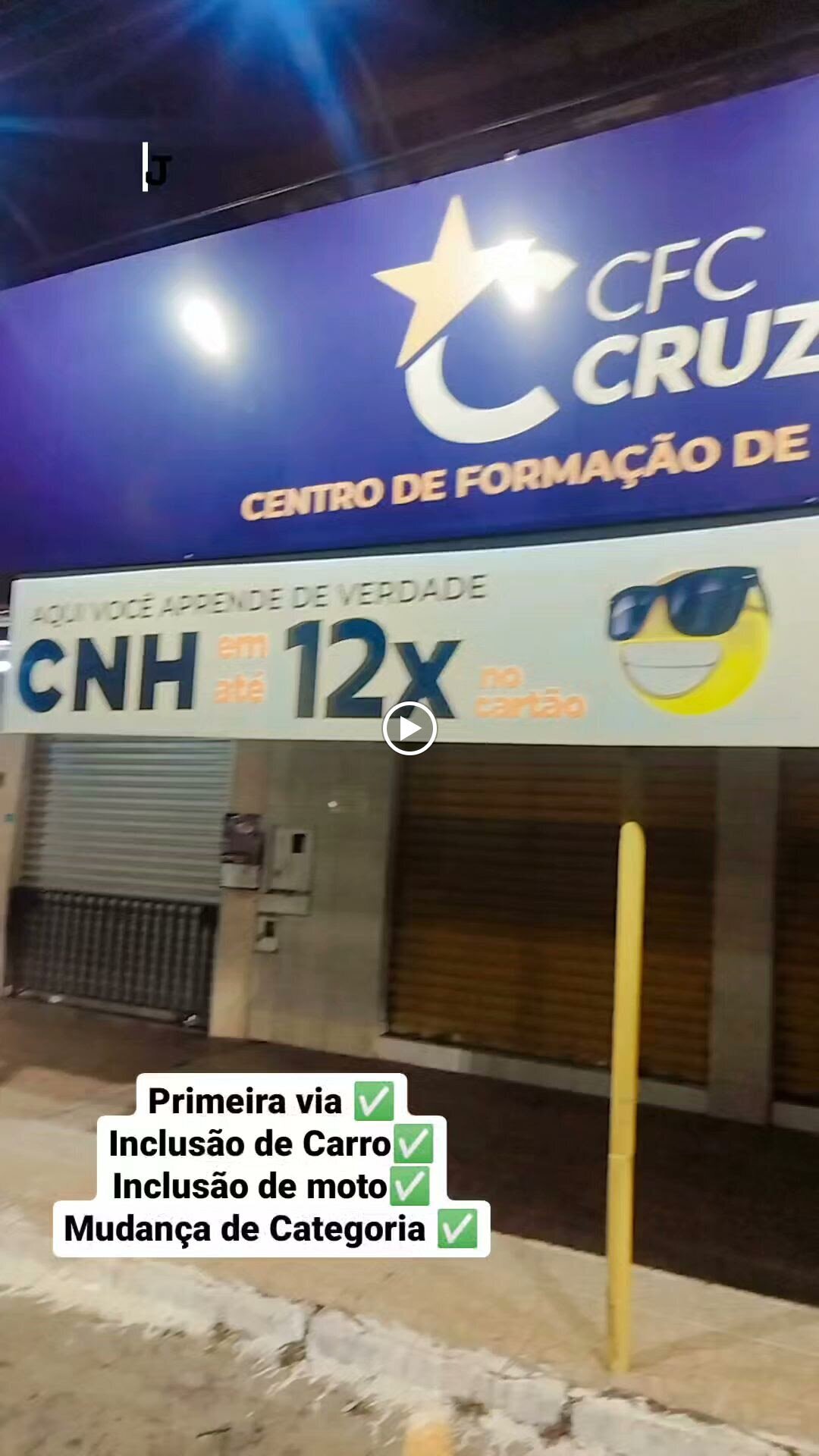Play the CFC Cruz video
The image size is (819, 1456).
pos(409,729)
